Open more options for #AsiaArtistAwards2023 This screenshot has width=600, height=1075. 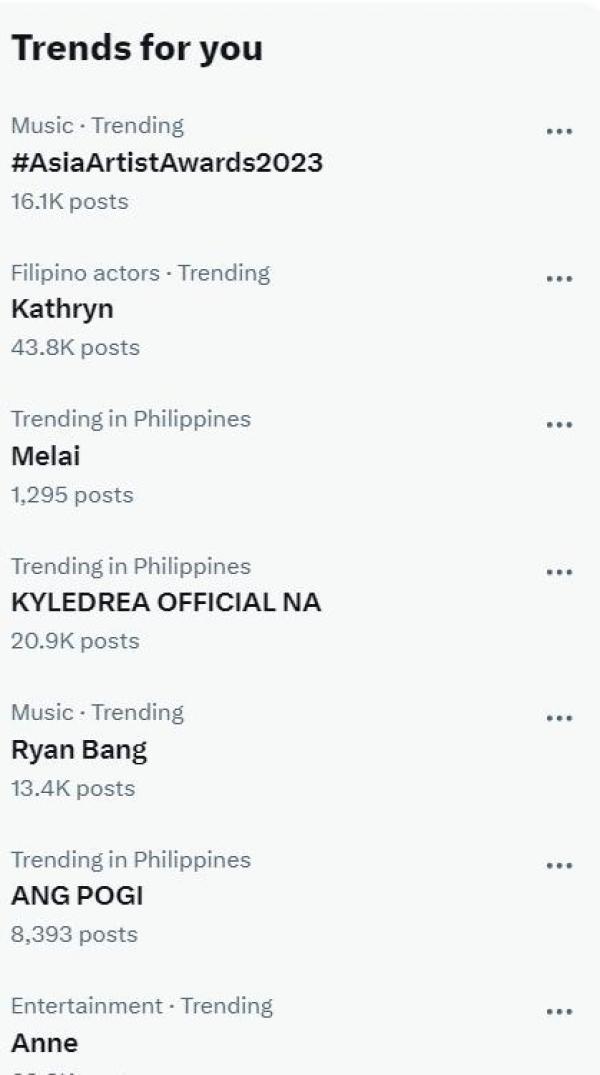pos(559,131)
